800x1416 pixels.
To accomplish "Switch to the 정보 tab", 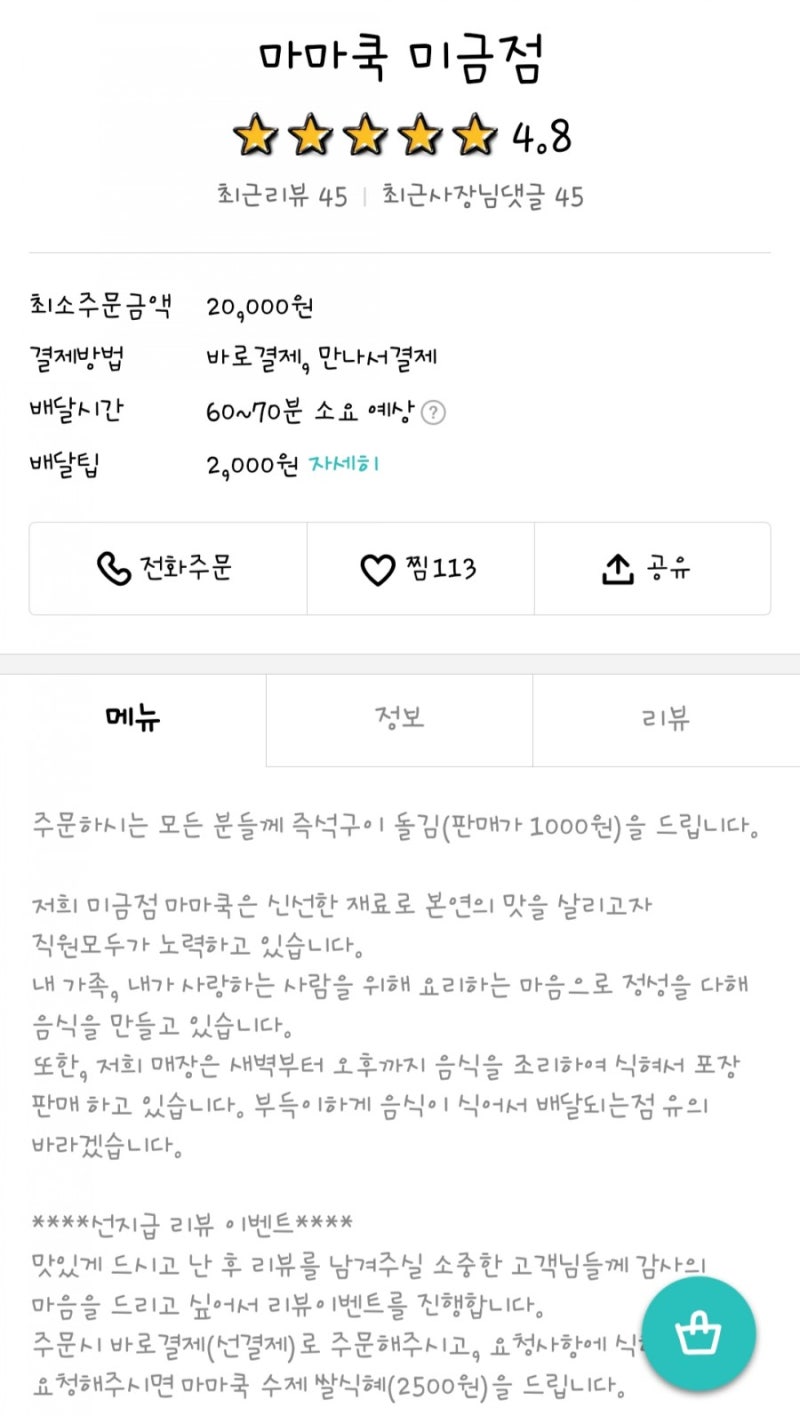I will point(399,719).
